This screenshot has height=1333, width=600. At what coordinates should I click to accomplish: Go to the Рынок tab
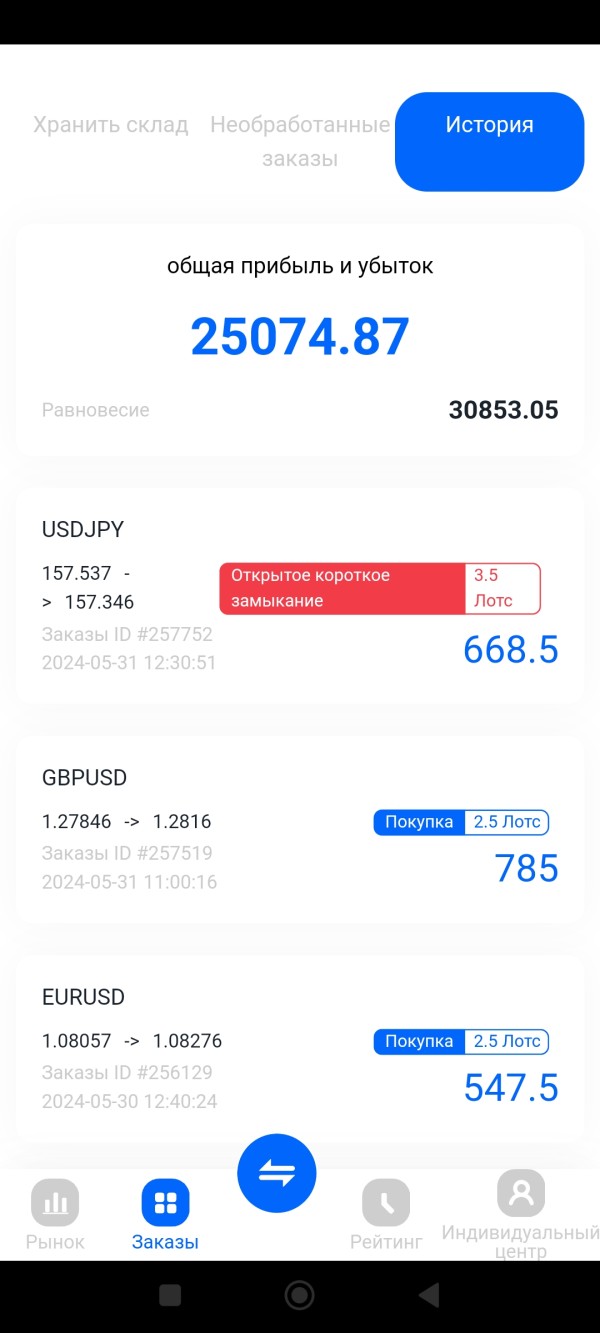click(55, 1215)
